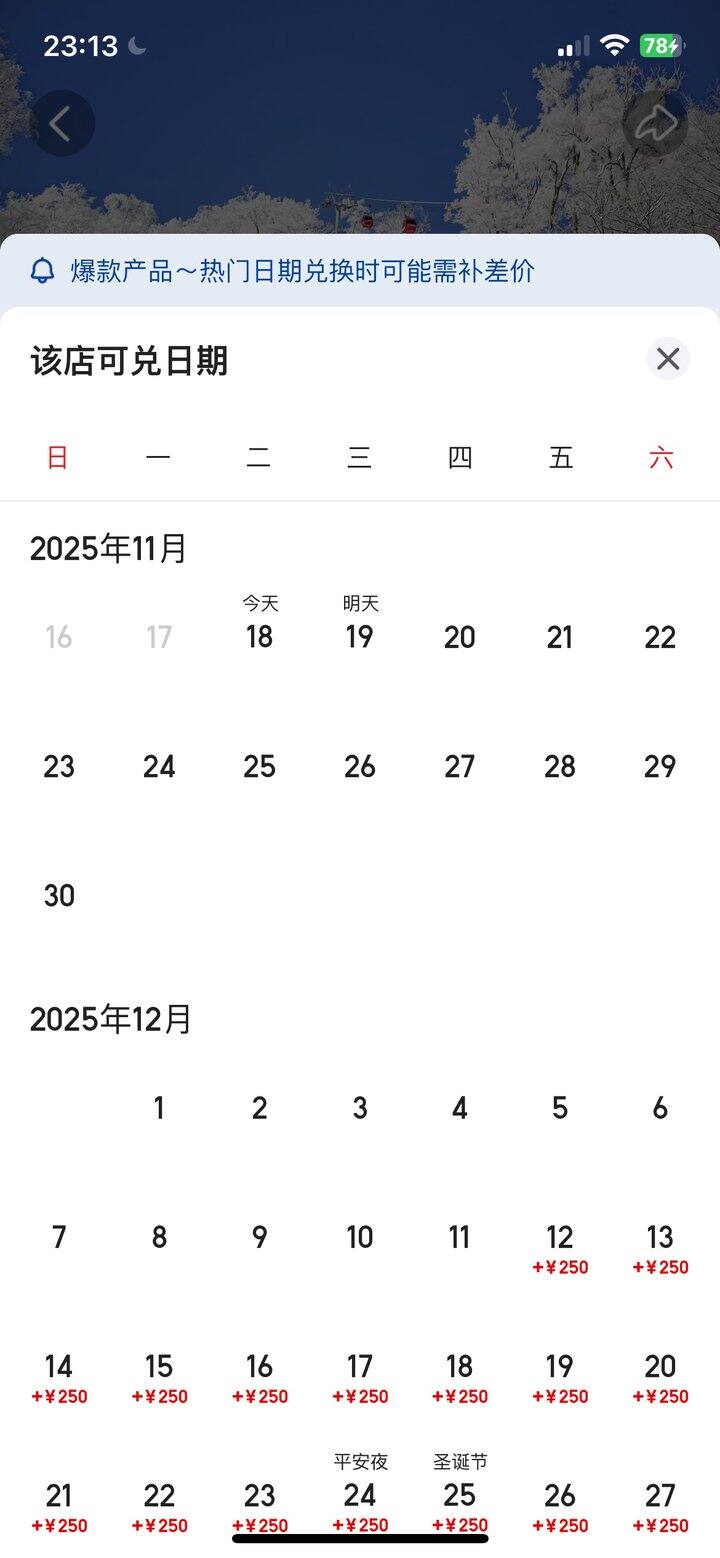Select today, November 18
The image size is (720, 1558).
pyautogui.click(x=259, y=637)
